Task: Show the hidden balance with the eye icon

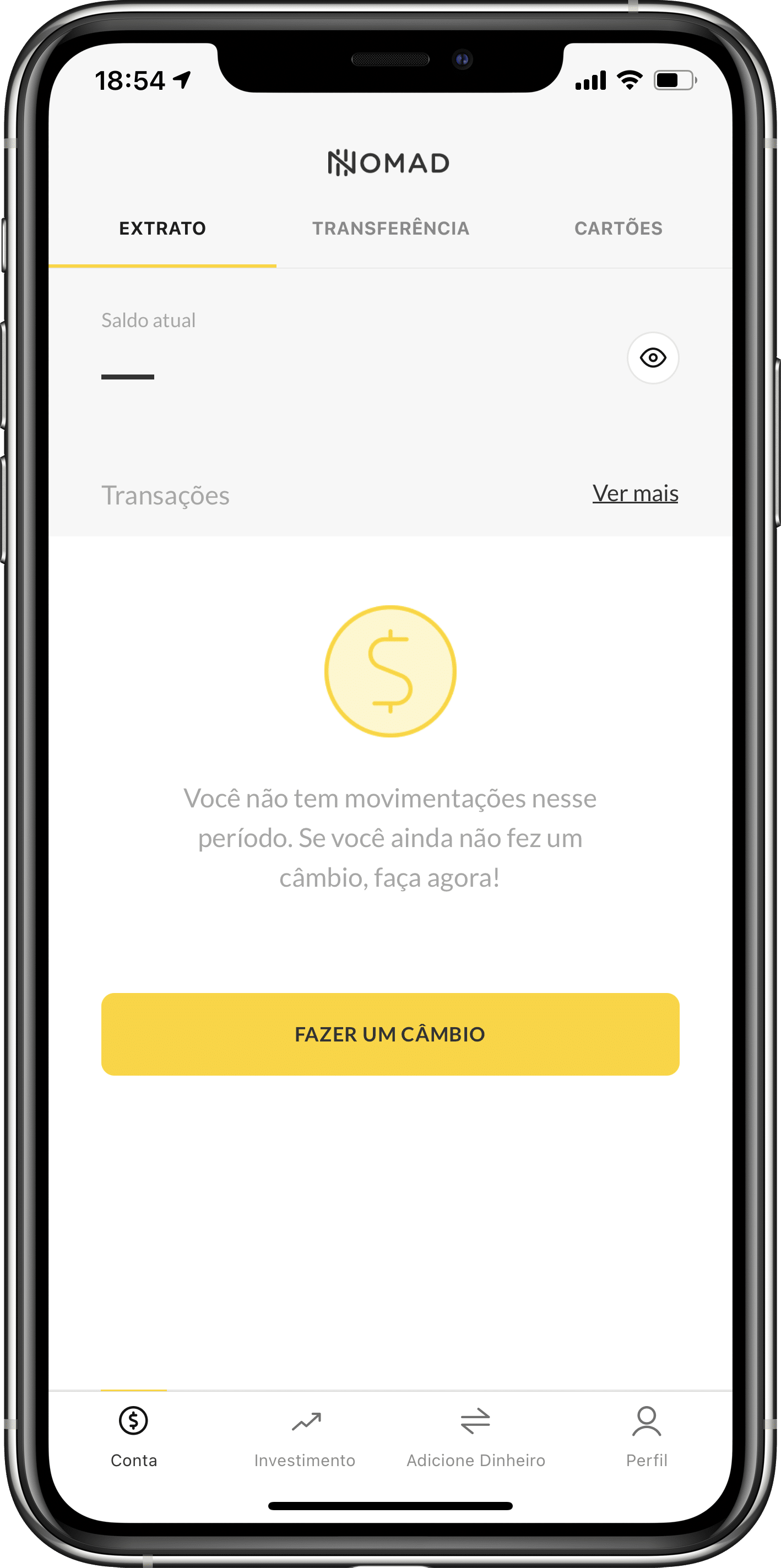Action: coord(653,358)
